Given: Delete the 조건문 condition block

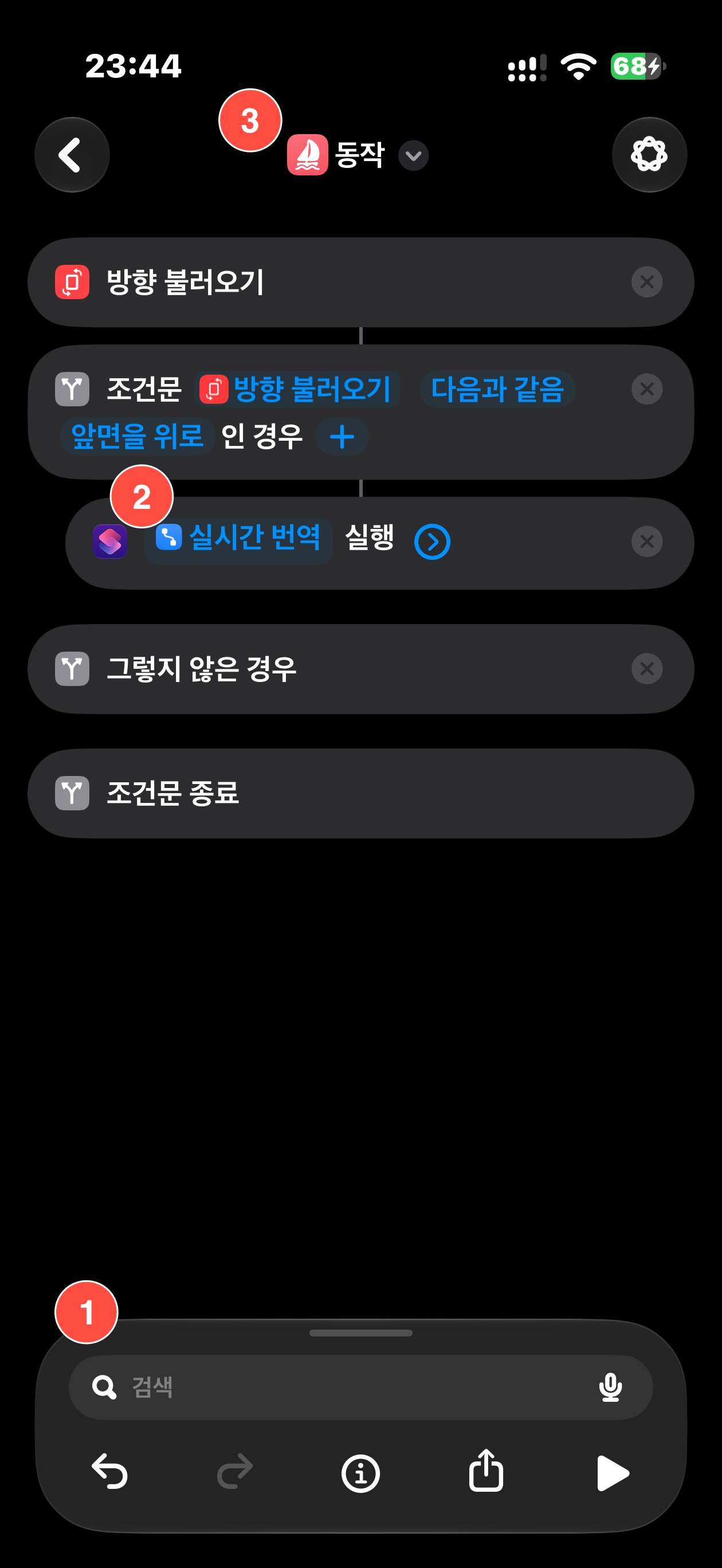Looking at the screenshot, I should pos(646,389).
